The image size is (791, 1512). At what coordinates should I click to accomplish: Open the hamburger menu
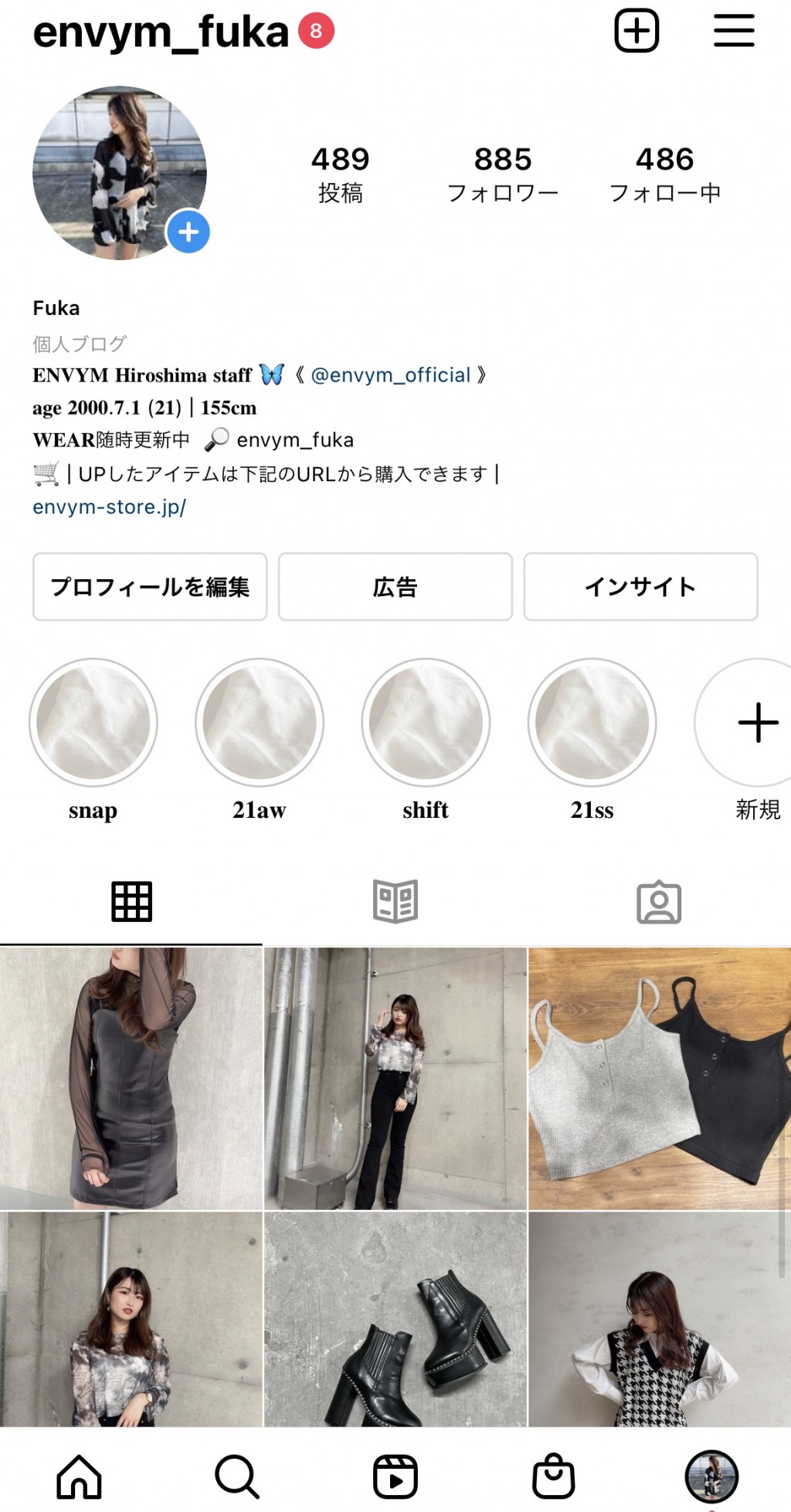point(733,31)
